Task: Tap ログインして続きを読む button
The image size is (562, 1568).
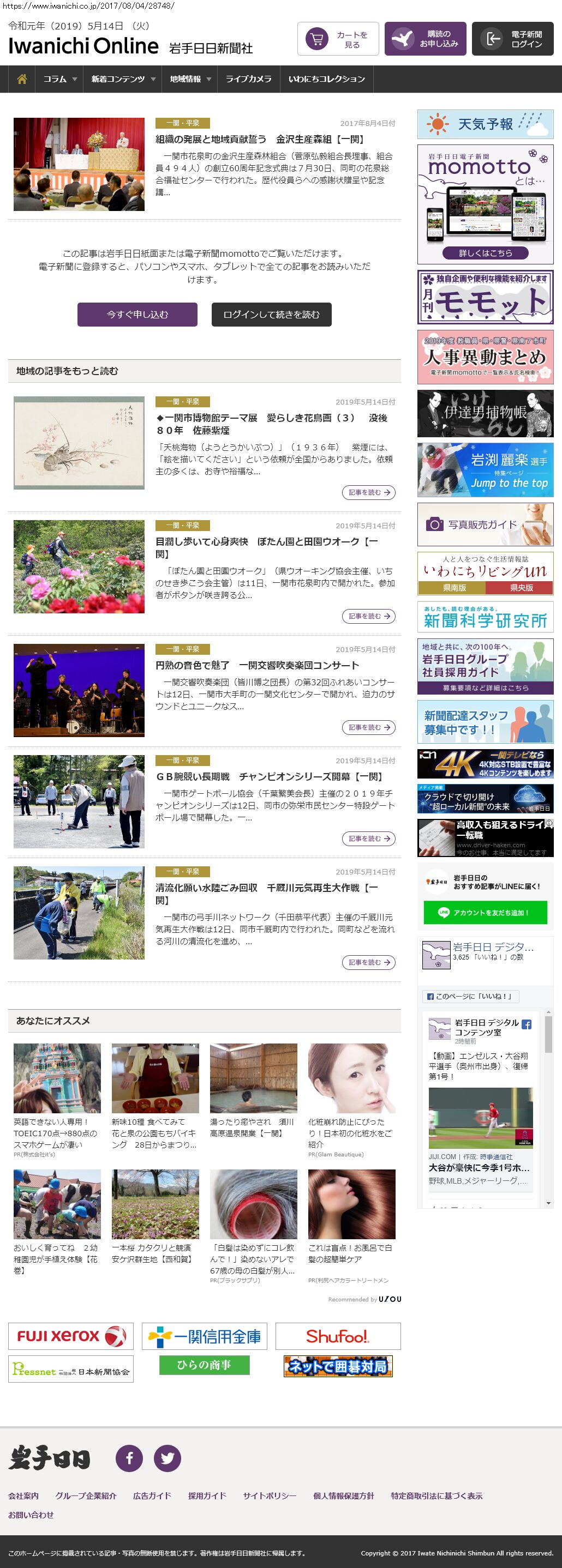Action: pyautogui.click(x=271, y=315)
